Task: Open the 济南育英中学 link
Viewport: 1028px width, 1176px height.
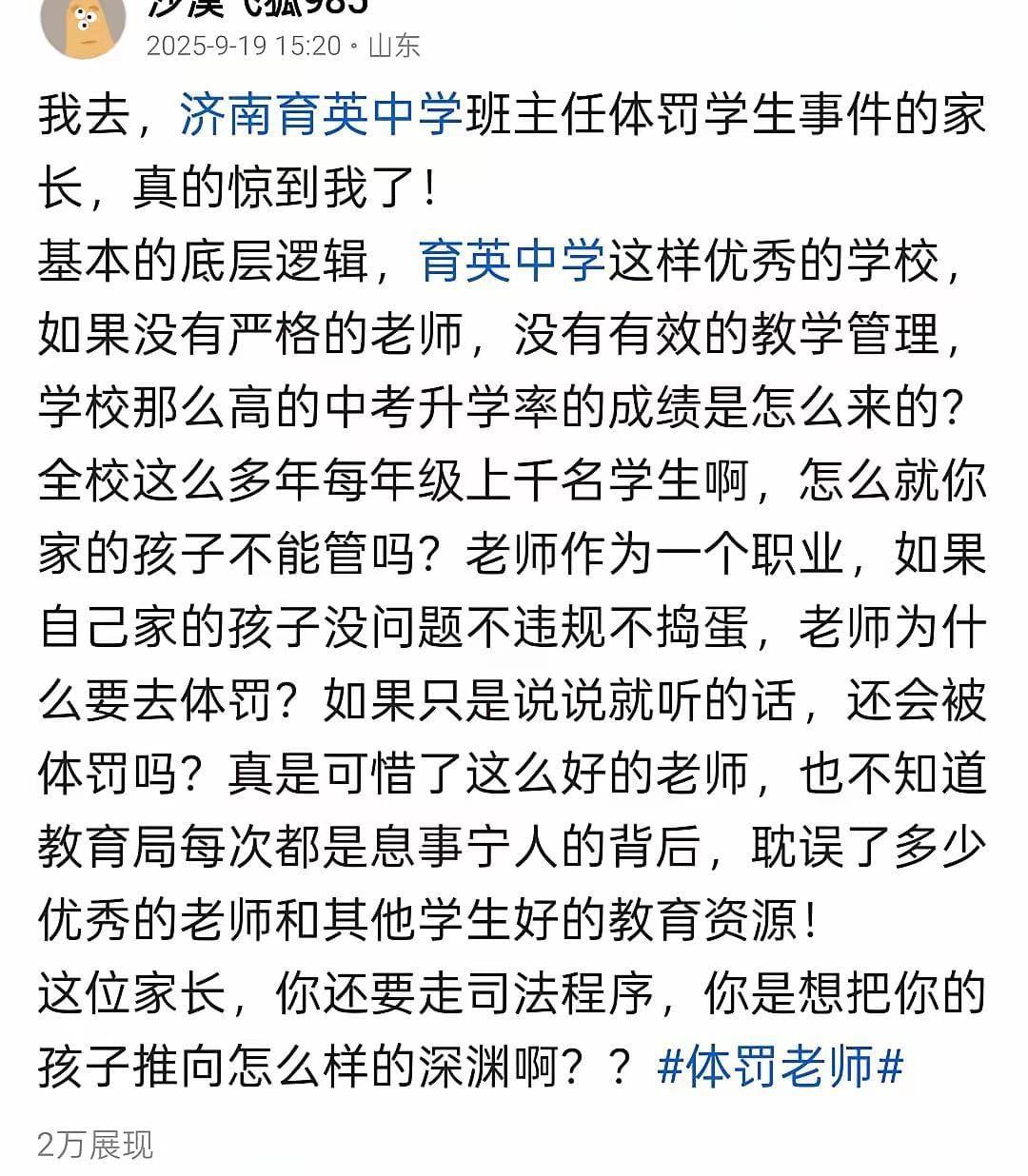Action: click(321, 118)
